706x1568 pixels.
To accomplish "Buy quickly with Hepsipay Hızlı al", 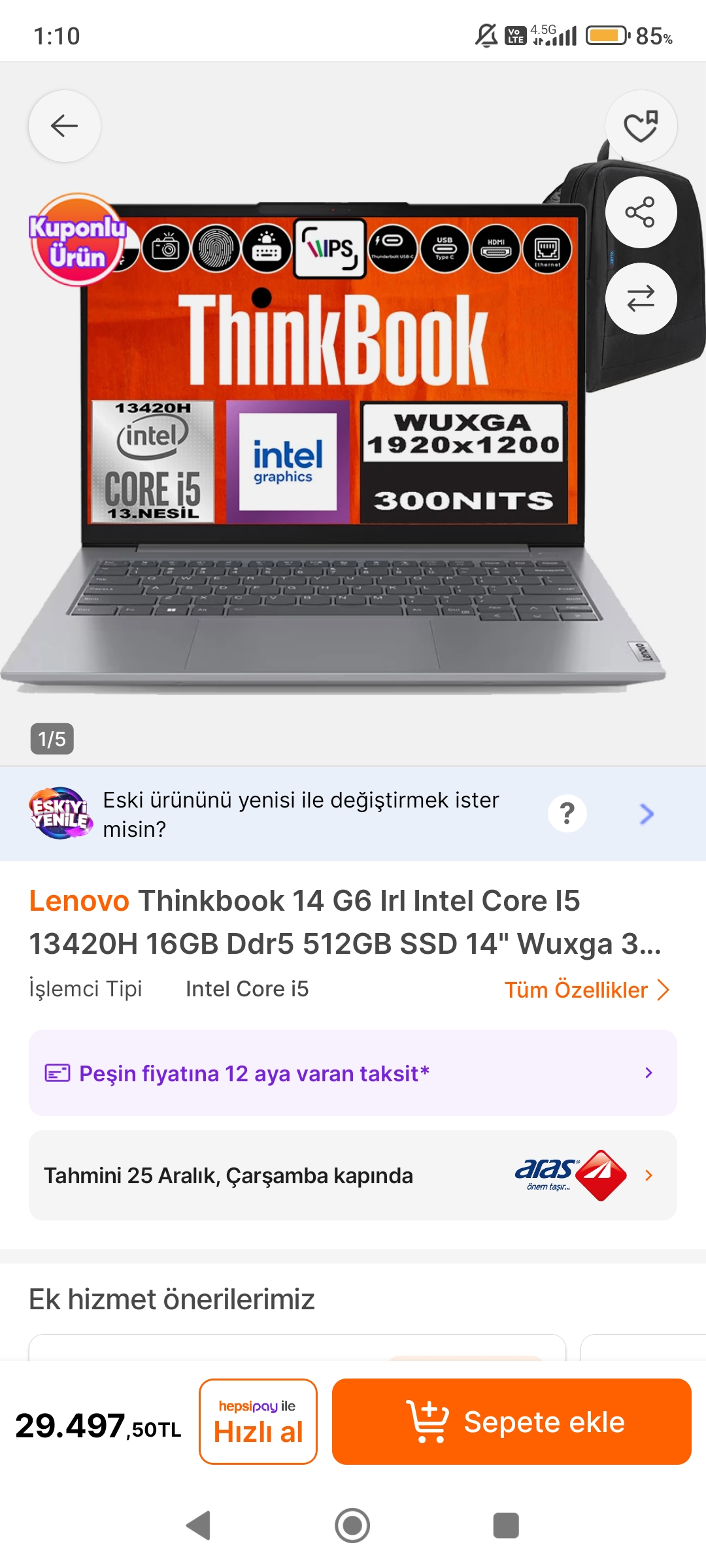I will click(x=258, y=1422).
